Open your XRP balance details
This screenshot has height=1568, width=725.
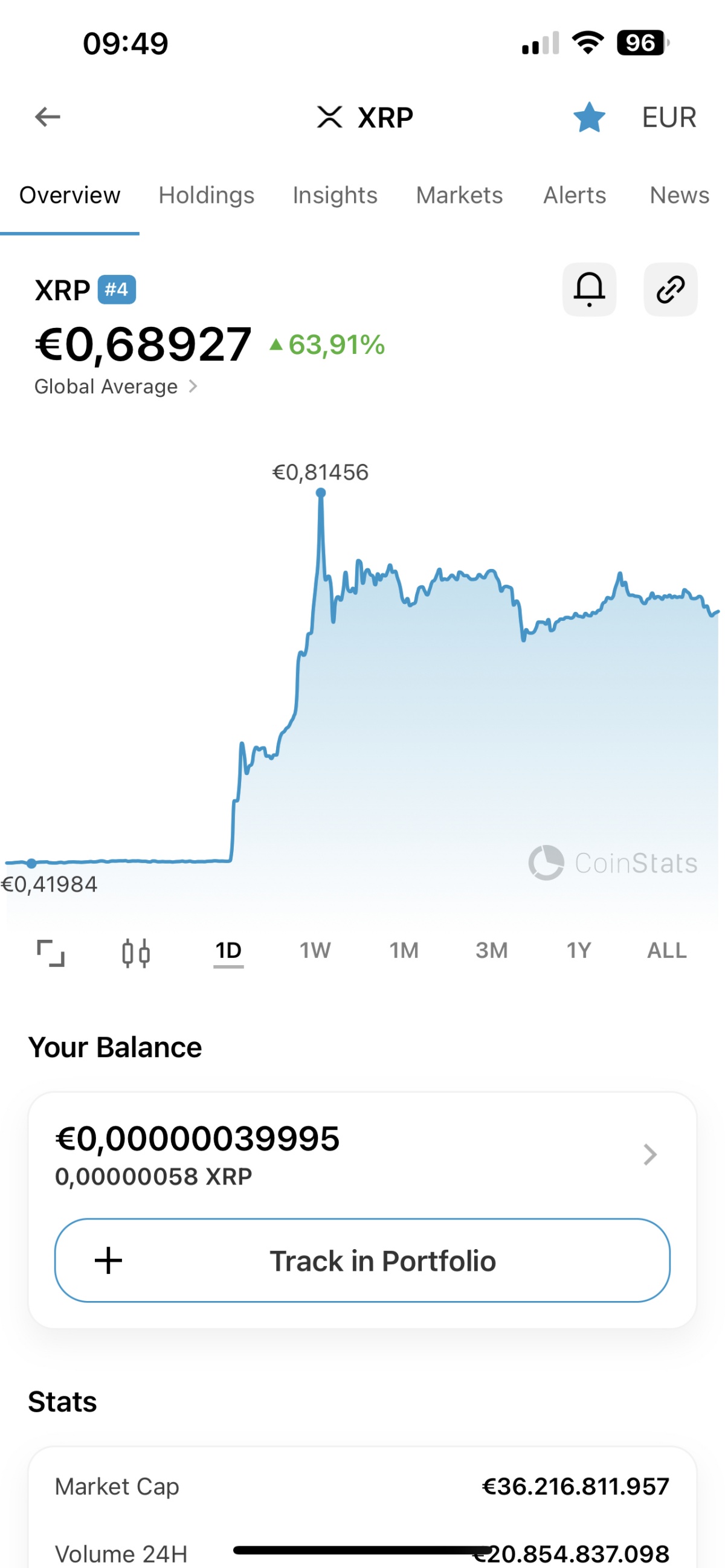(362, 1155)
